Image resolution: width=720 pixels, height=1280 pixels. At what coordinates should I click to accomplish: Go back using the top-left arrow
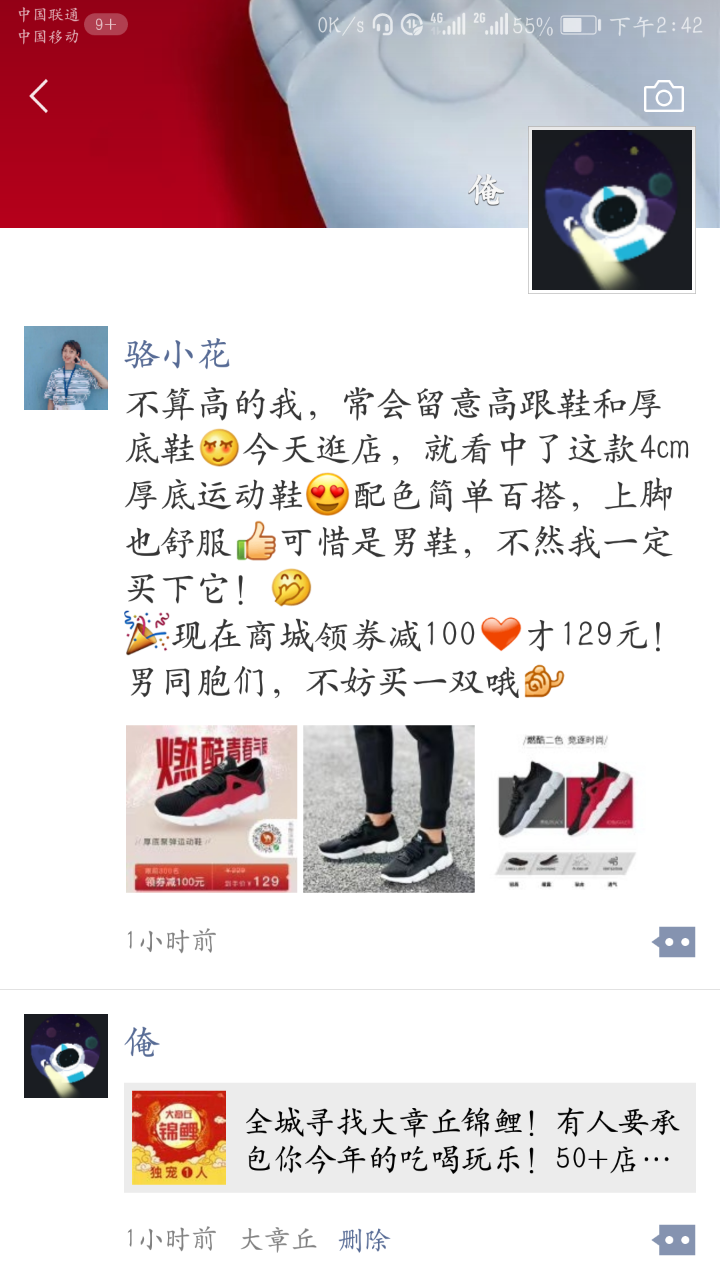click(x=39, y=96)
